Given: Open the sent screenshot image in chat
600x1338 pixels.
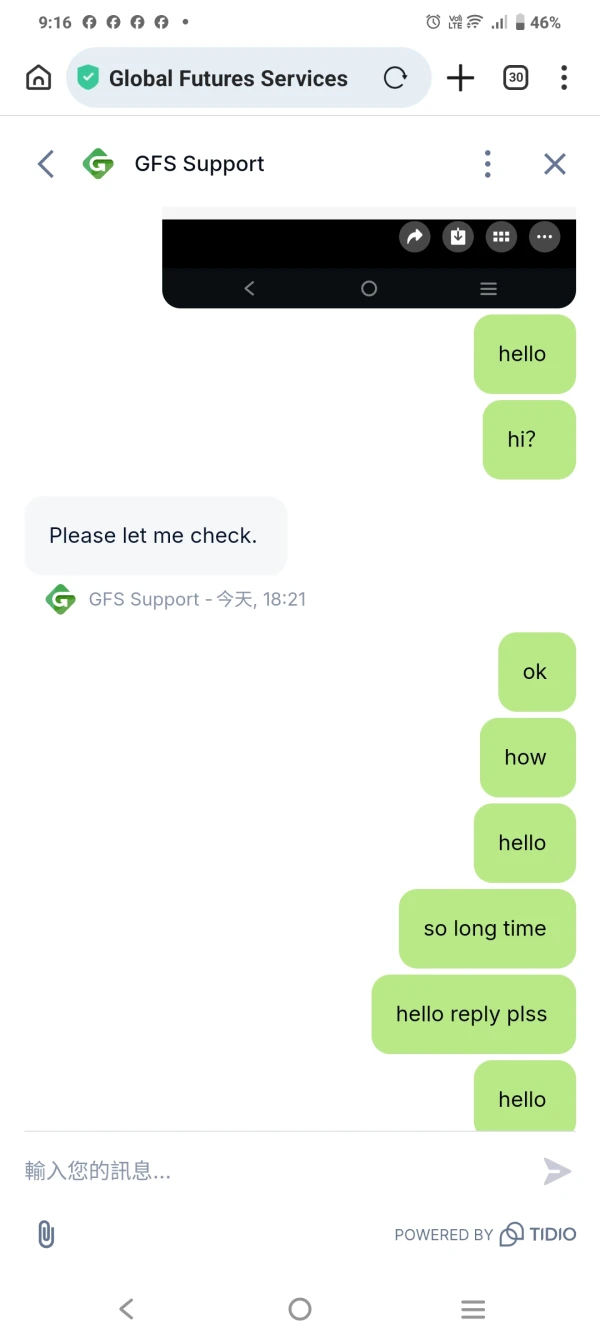Looking at the screenshot, I should coord(369,258).
